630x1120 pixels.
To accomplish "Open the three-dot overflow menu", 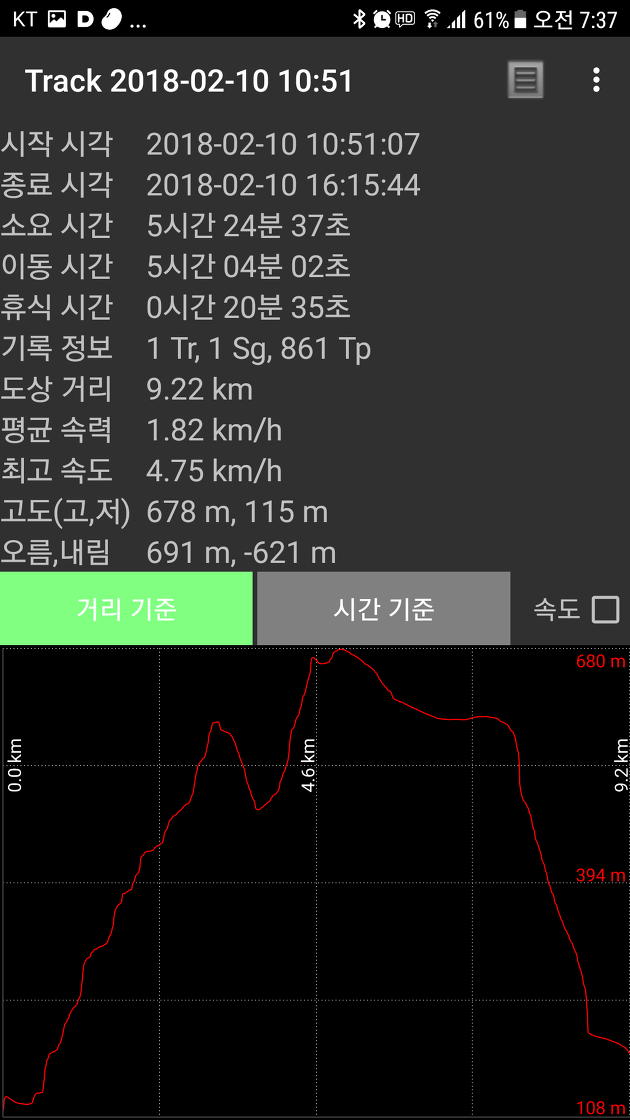I will 596,80.
